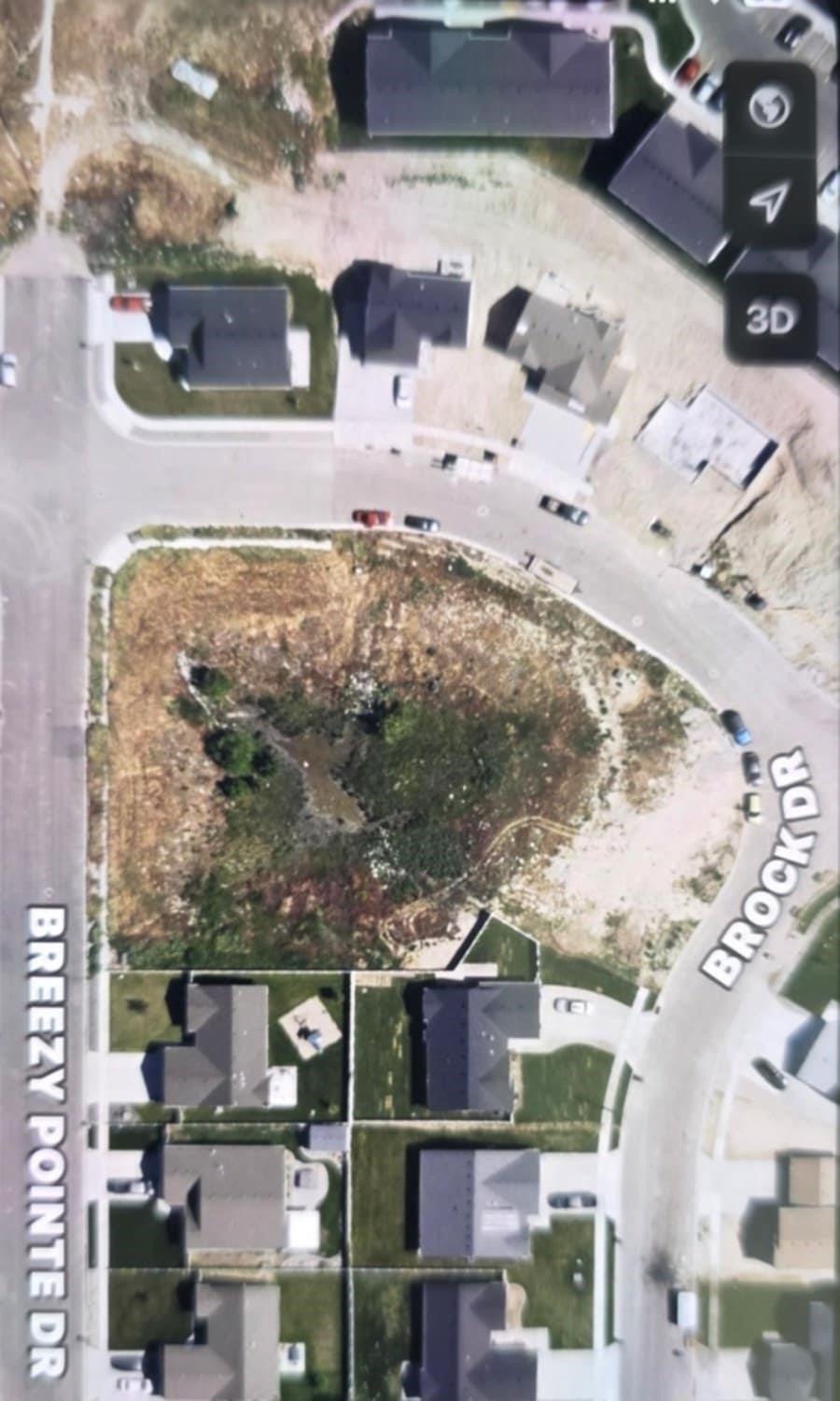Tap the current location arrow
The image size is (840, 1401).
769,200
